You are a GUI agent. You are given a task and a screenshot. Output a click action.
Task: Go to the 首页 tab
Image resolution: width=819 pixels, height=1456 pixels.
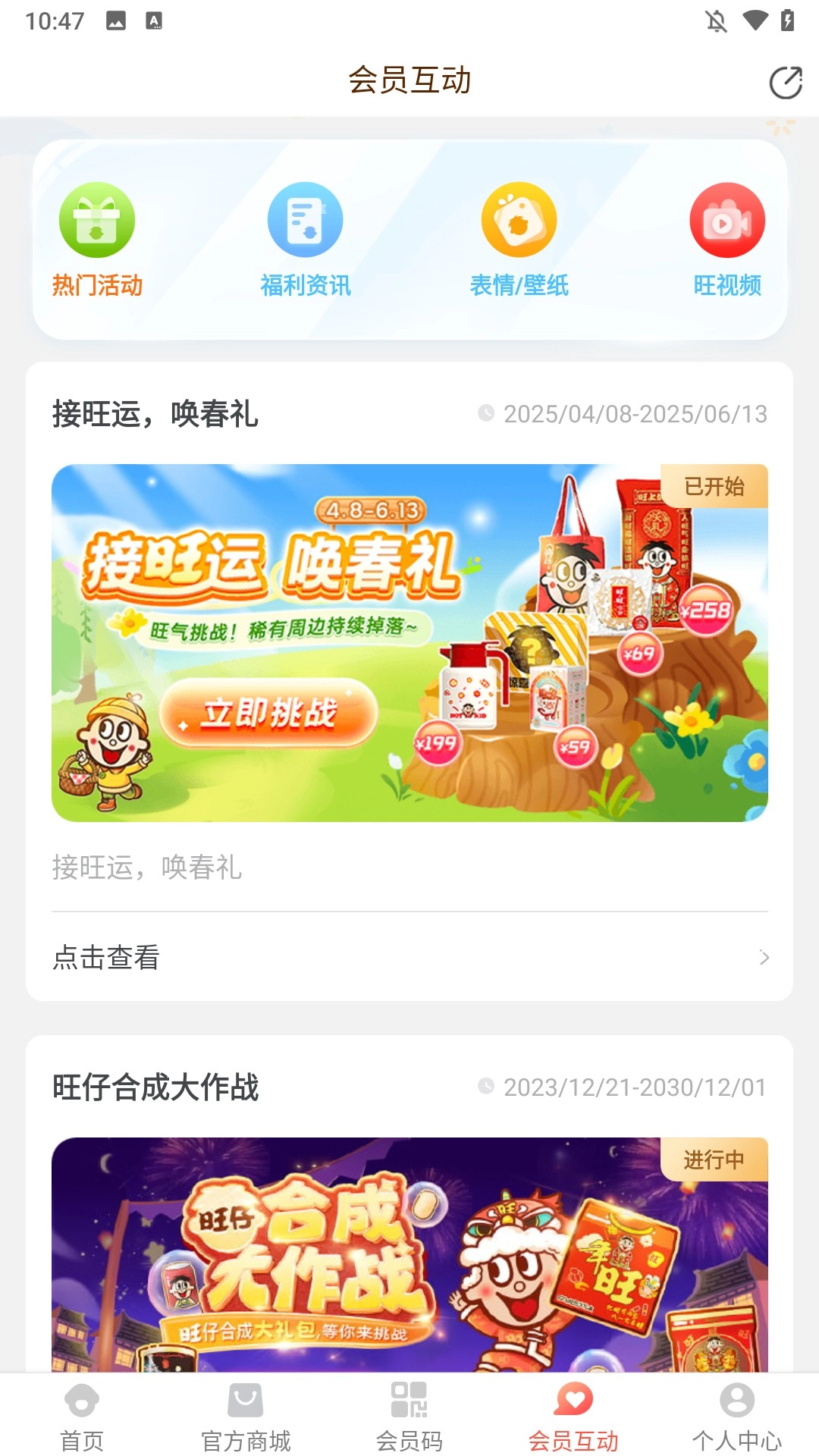(x=82, y=1416)
